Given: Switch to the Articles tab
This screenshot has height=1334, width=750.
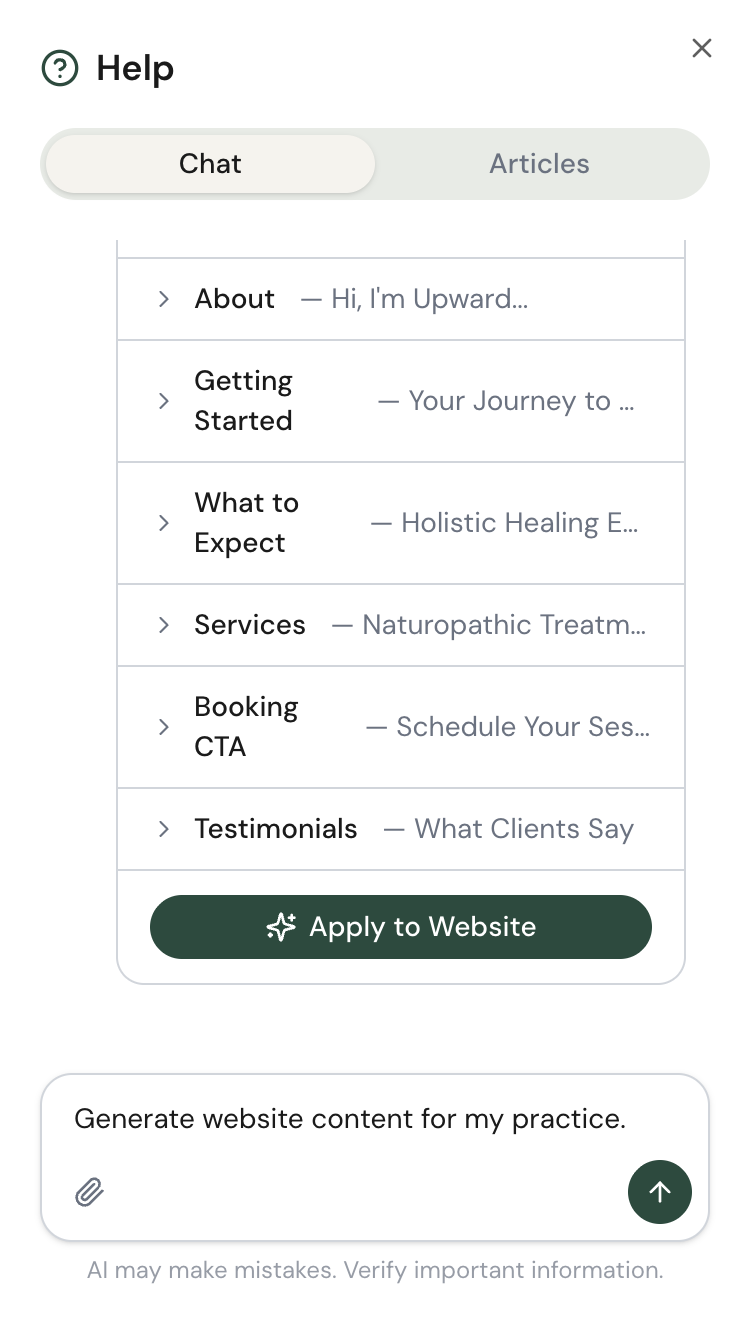Looking at the screenshot, I should (x=540, y=163).
